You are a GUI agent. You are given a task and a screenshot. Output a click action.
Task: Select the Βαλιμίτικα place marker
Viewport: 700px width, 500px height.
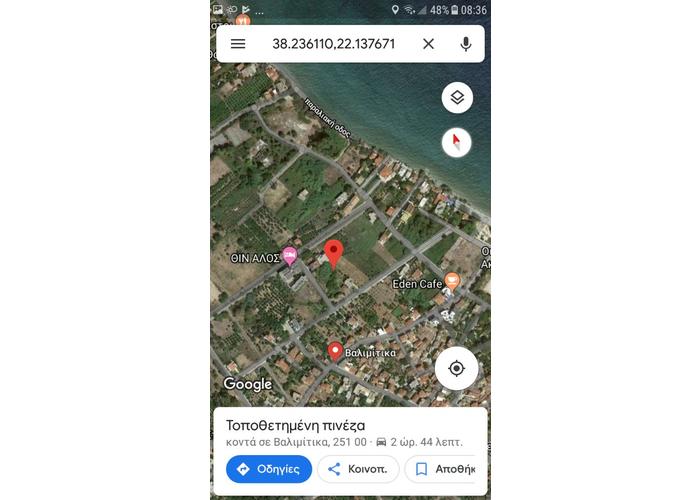point(336,351)
